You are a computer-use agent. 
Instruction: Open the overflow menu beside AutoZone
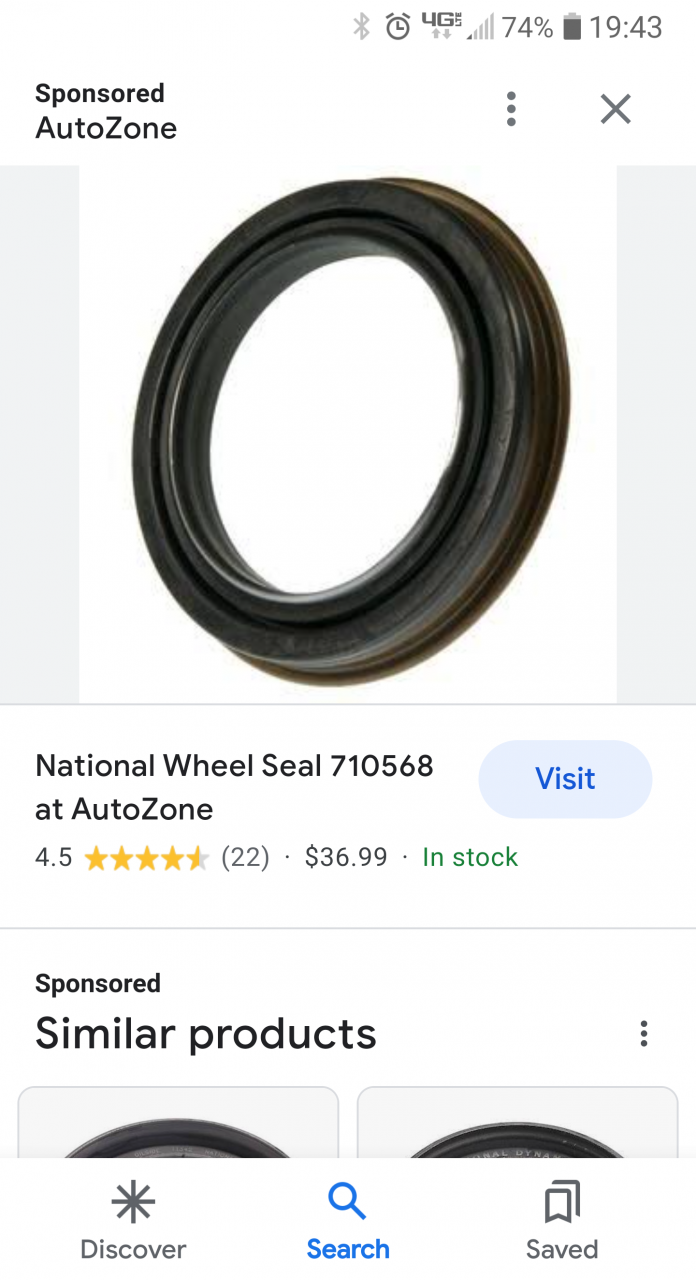point(511,109)
